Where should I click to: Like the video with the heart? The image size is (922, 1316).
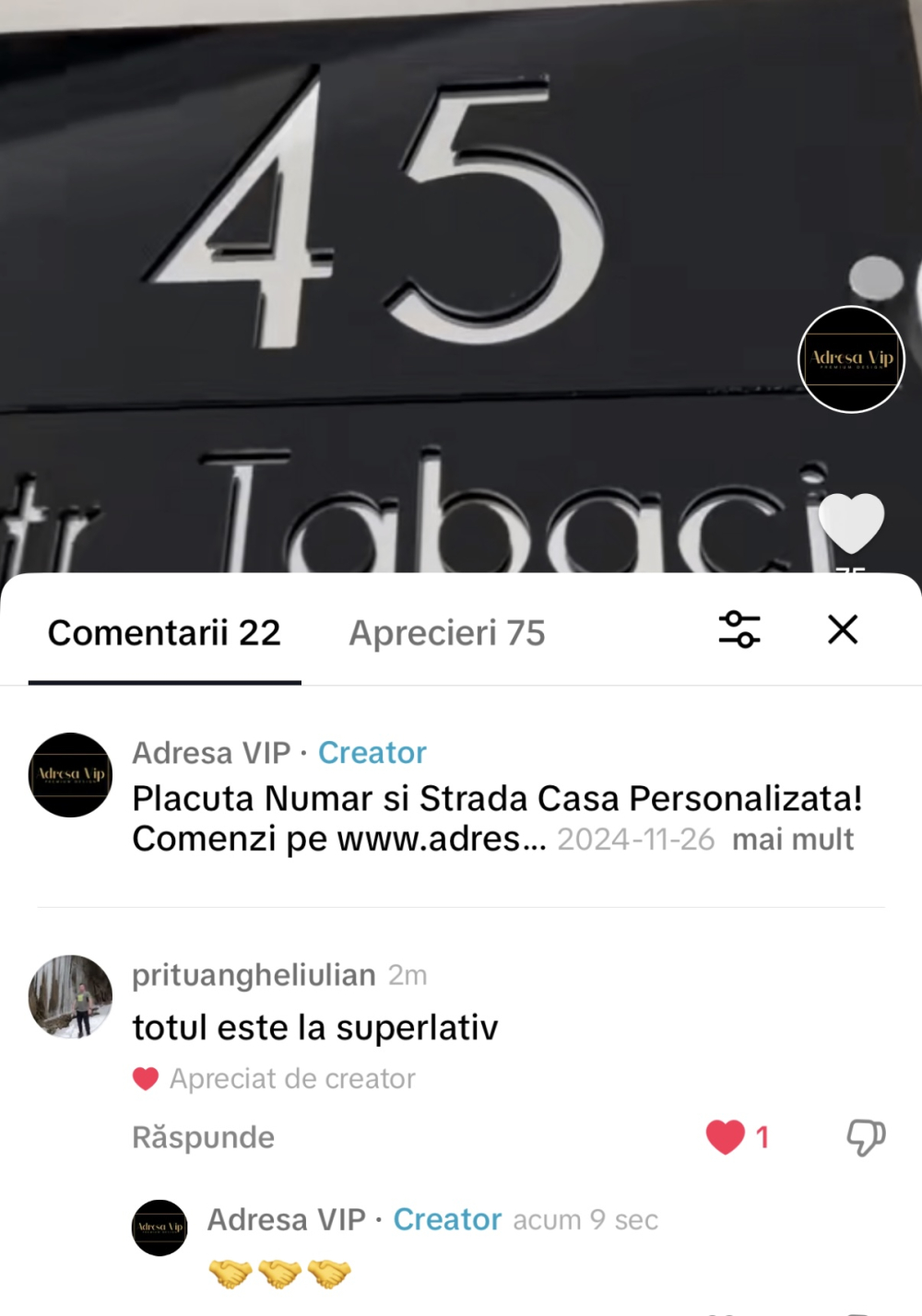click(851, 523)
